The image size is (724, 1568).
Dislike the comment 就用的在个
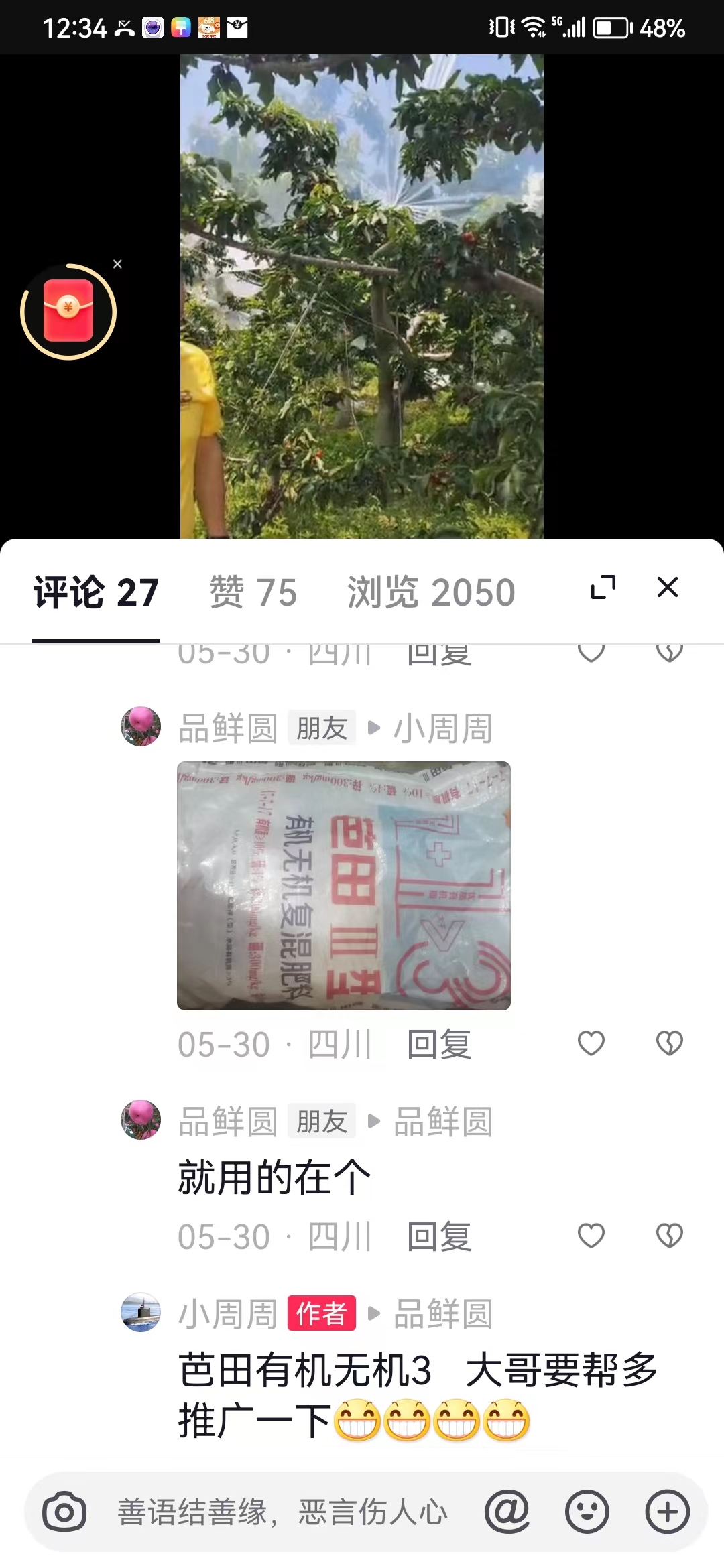669,1236
